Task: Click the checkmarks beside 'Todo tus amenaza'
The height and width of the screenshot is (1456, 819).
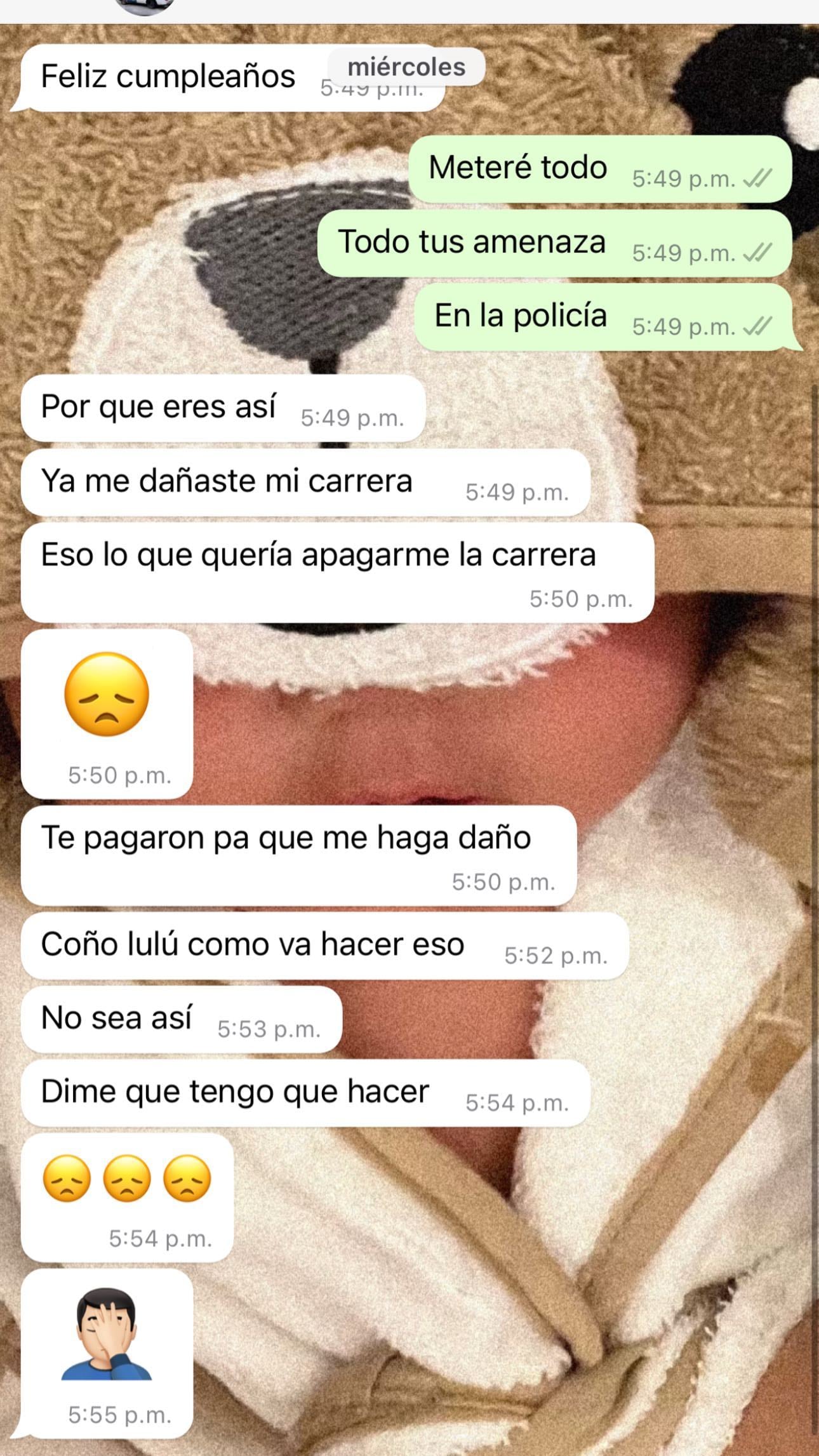Action: coord(759,253)
